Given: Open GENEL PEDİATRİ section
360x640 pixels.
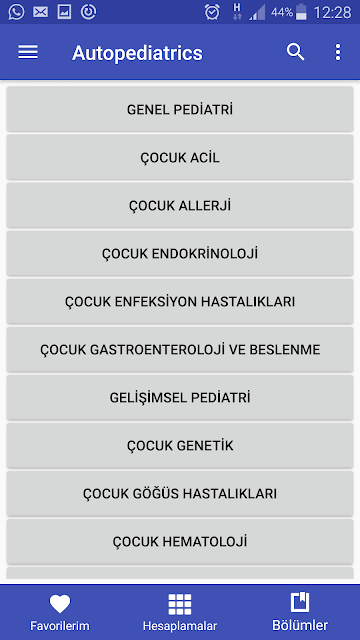Looking at the screenshot, I should (x=180, y=109).
